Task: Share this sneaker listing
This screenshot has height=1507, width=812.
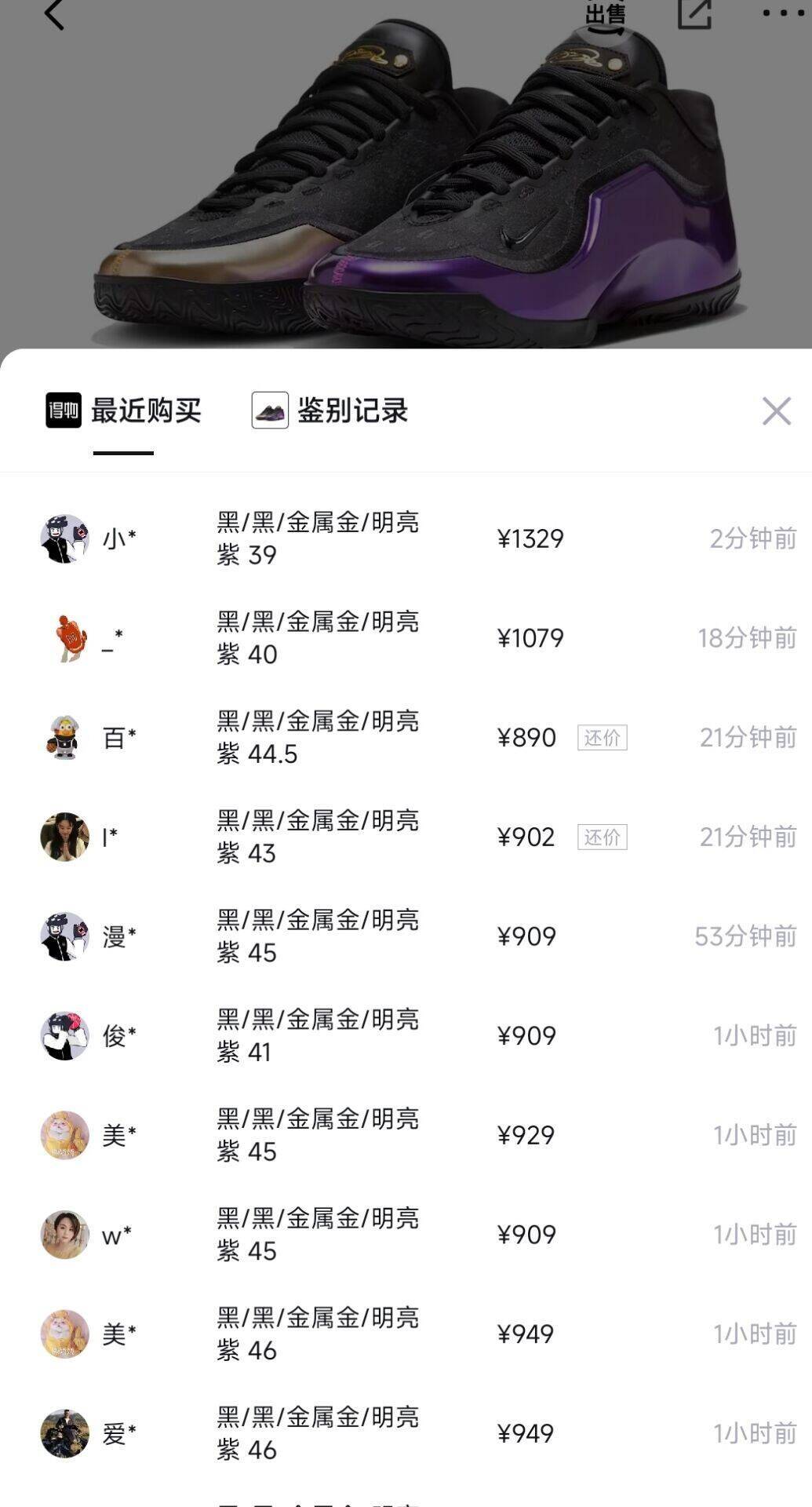Action: [694, 13]
